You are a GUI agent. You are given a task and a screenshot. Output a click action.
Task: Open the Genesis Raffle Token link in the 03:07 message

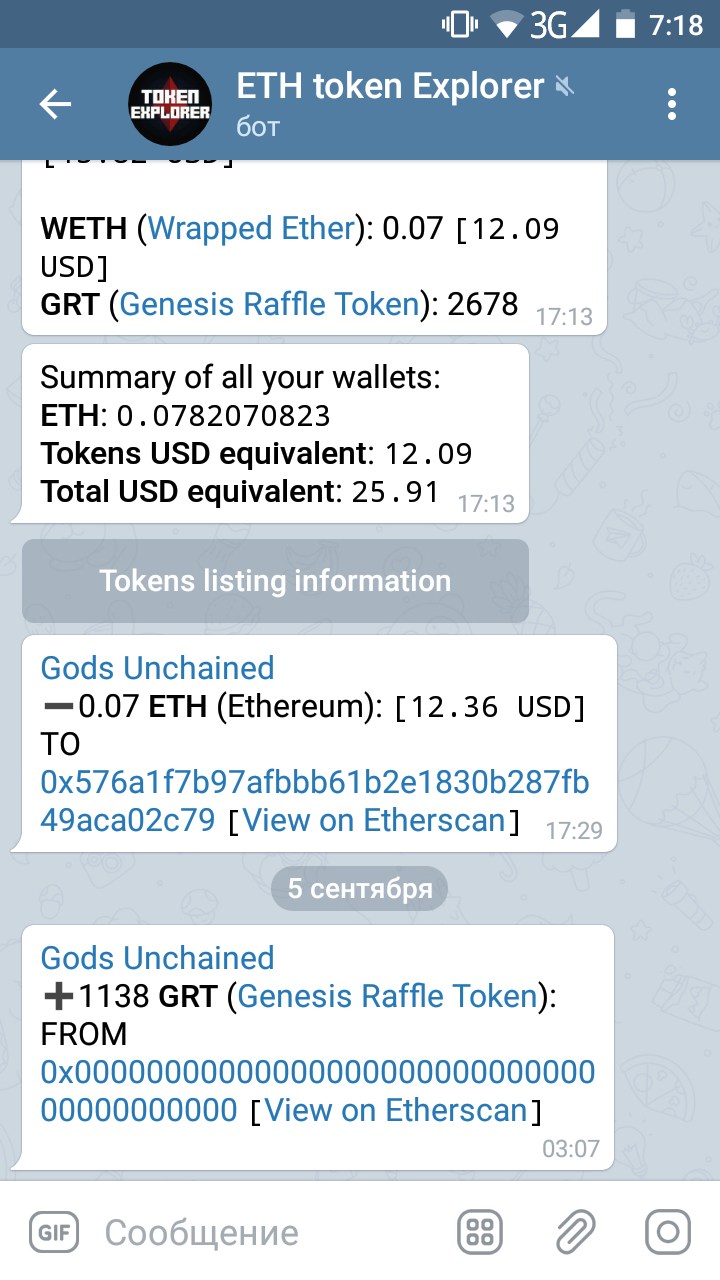[x=388, y=996]
